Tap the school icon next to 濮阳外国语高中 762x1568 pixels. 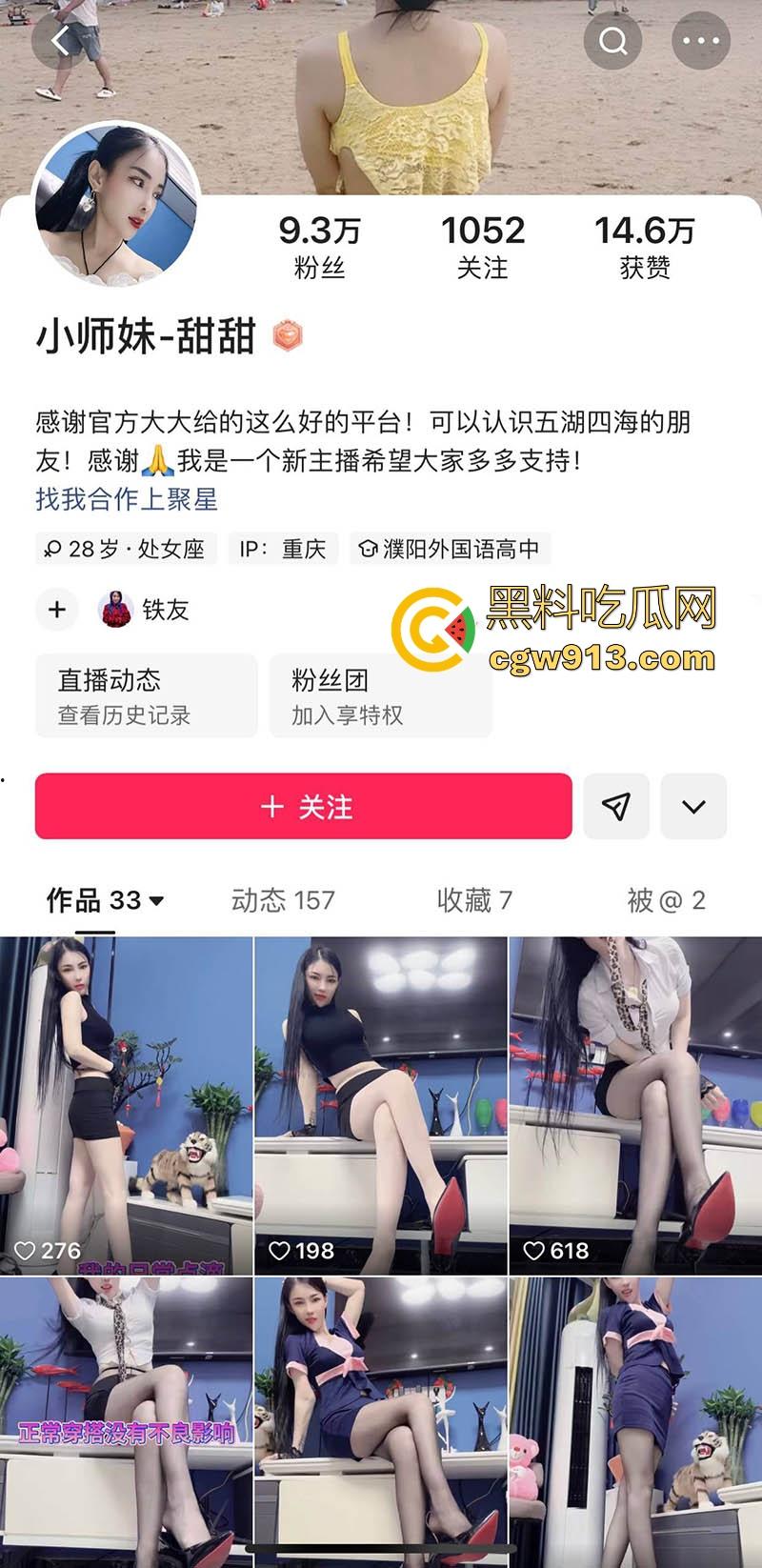click(367, 550)
